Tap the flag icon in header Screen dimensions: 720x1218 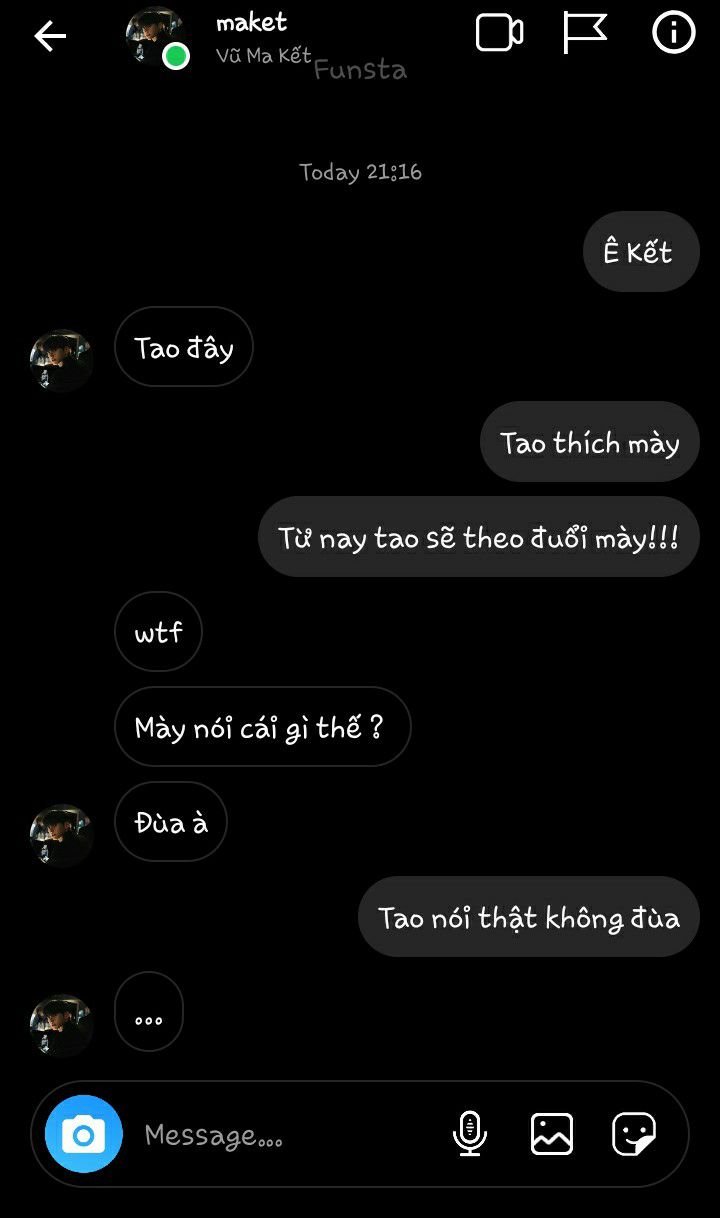pyautogui.click(x=585, y=33)
